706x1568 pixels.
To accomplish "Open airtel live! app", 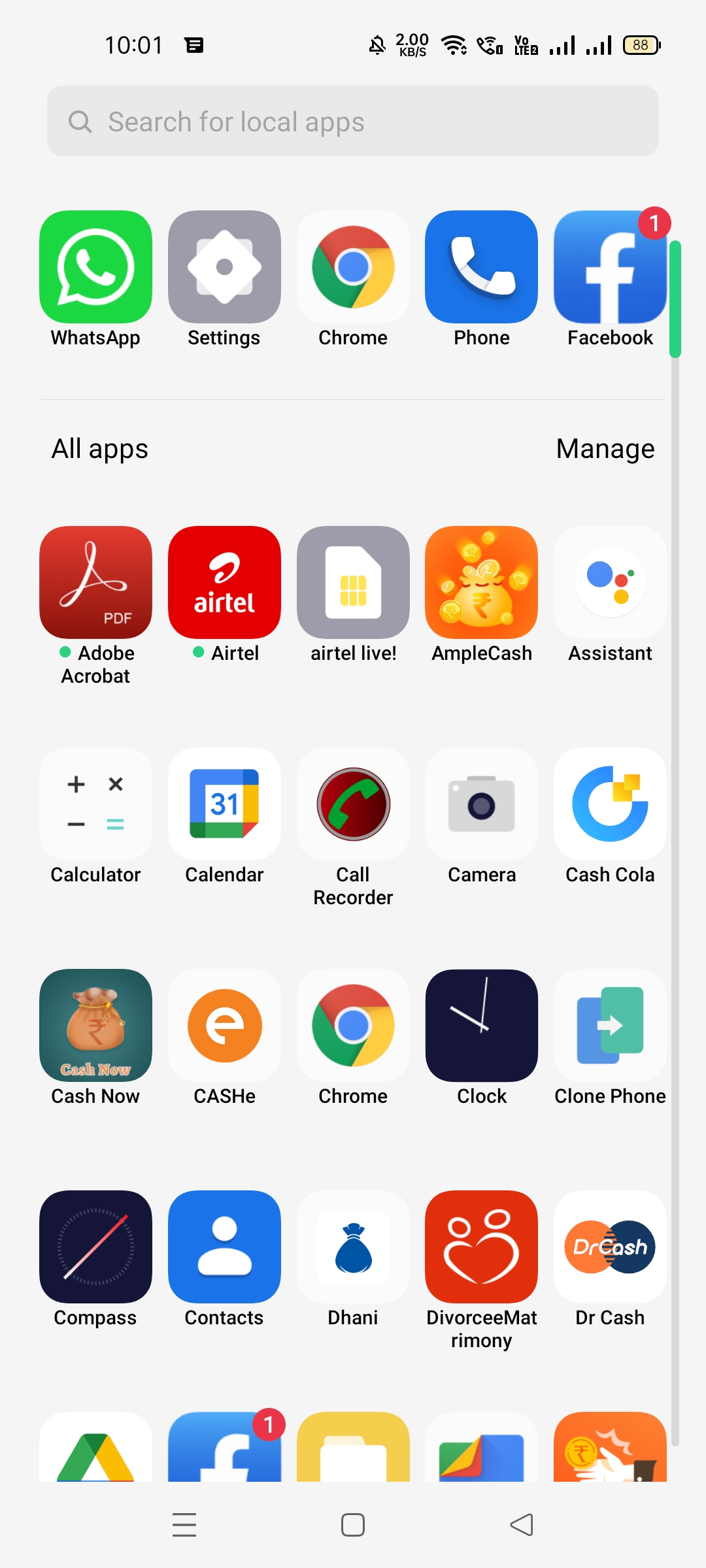I will (353, 583).
